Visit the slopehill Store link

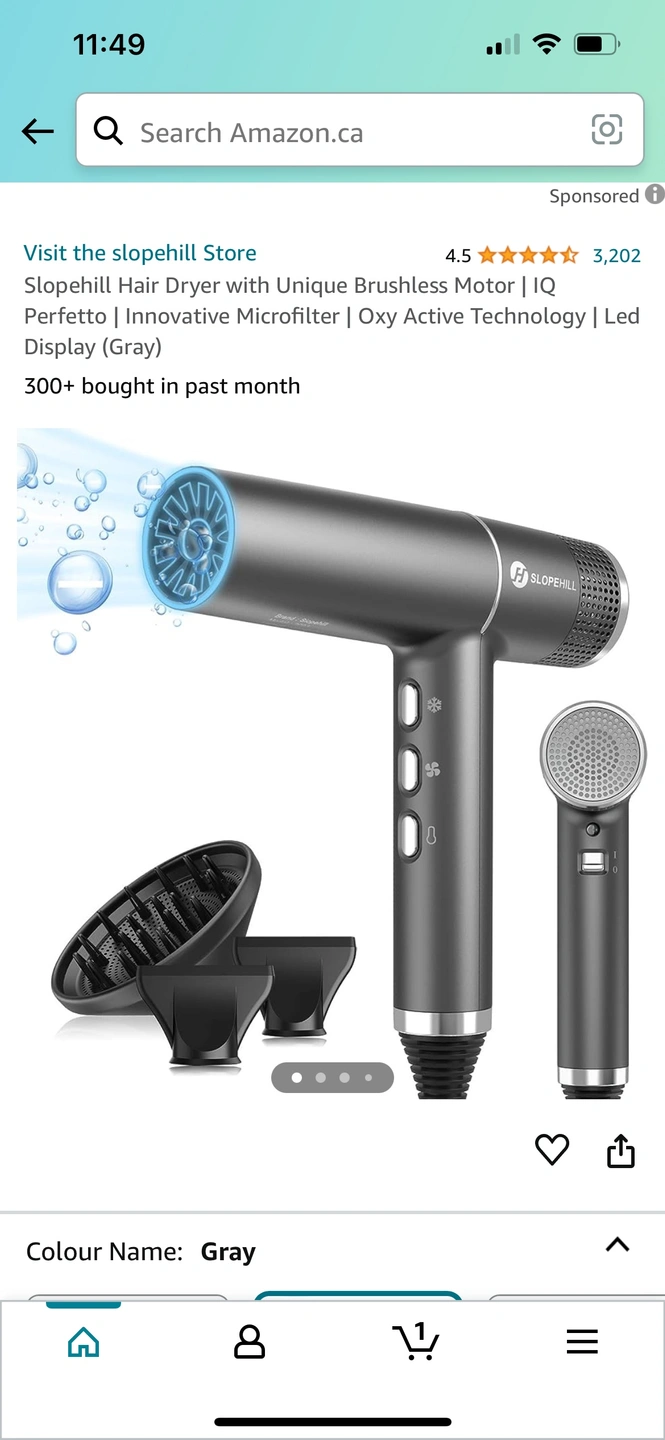click(140, 253)
